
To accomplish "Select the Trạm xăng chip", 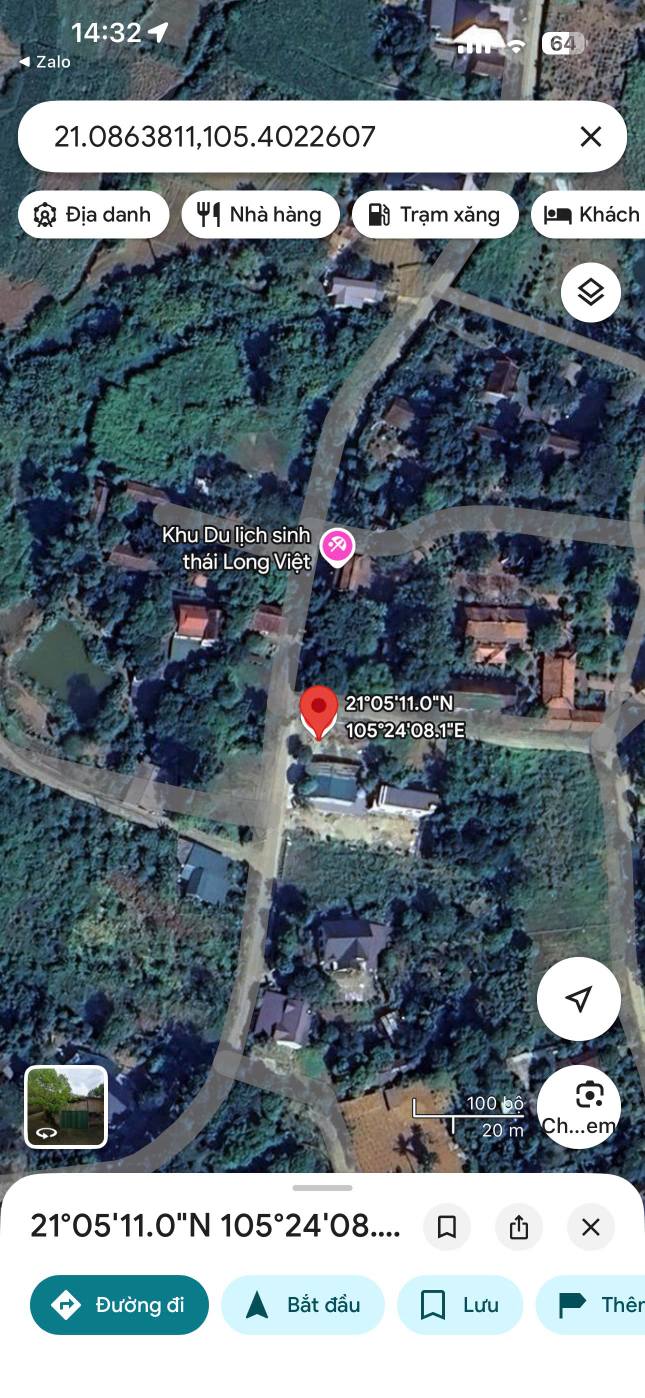I will pyautogui.click(x=435, y=214).
